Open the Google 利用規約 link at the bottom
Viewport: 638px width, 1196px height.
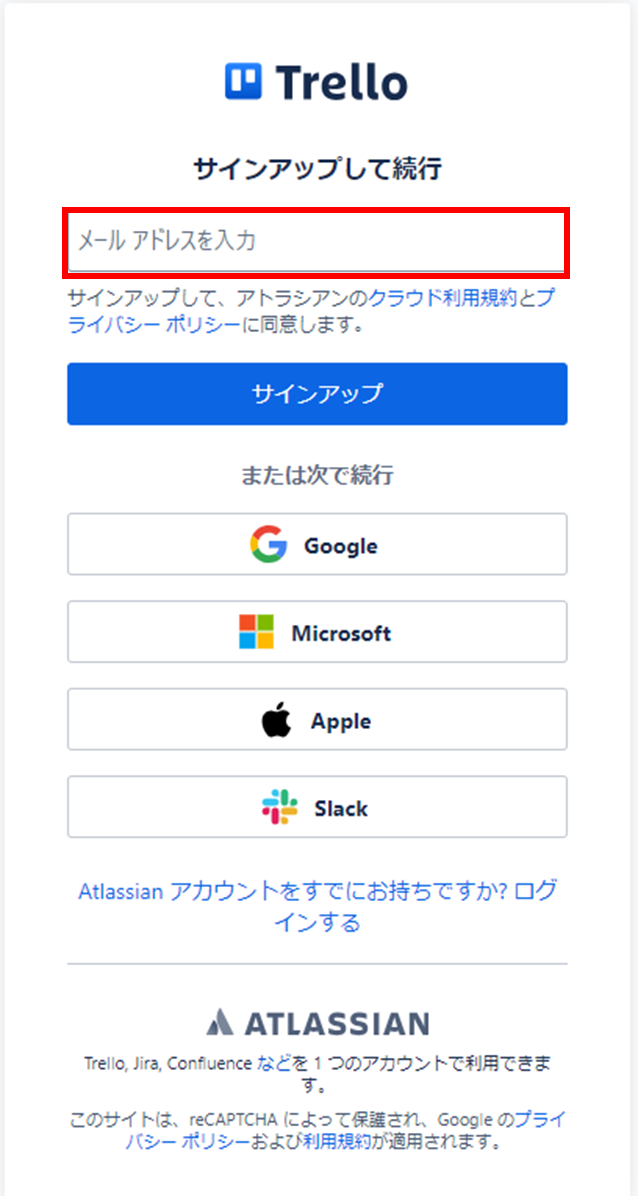pos(337,1142)
